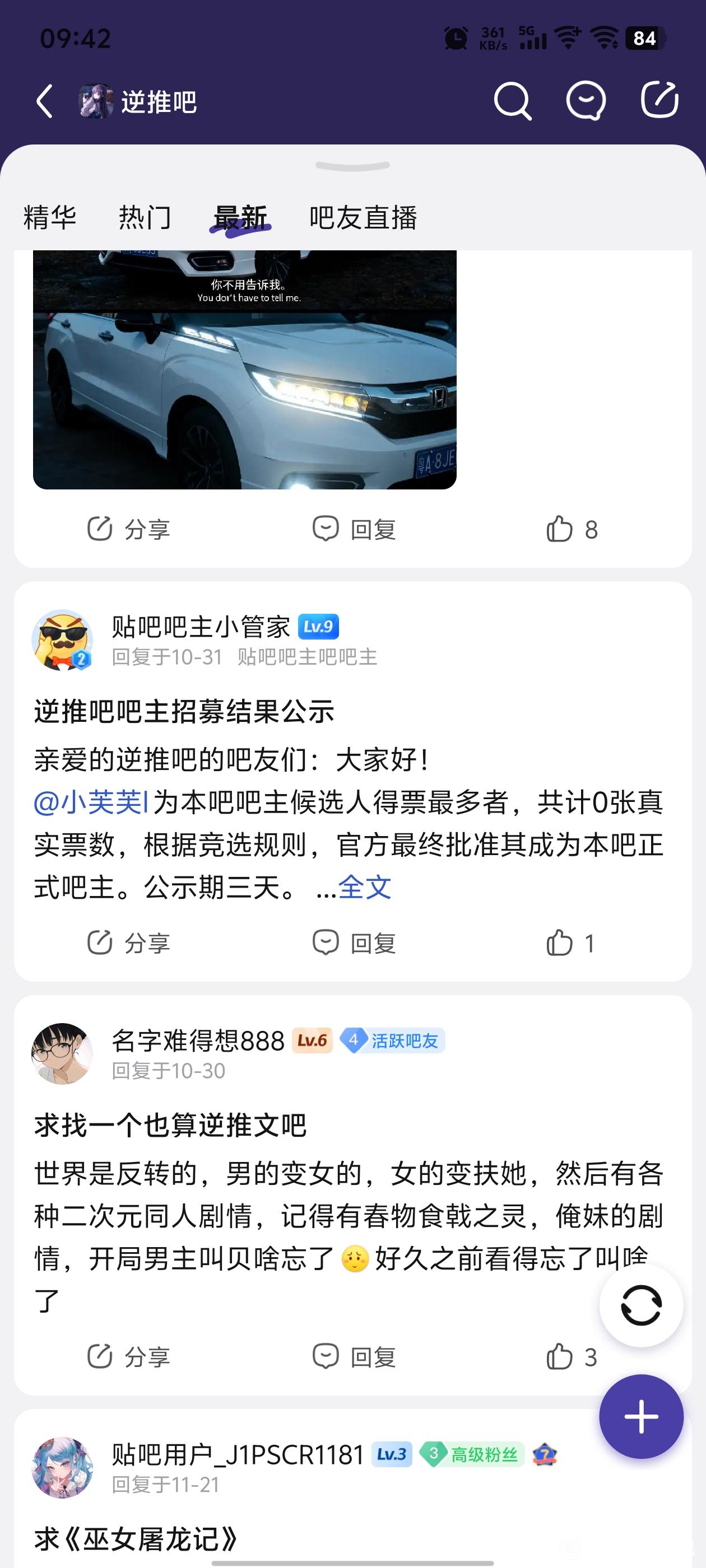Image resolution: width=706 pixels, height=1568 pixels.
Task: Create a new post with plus button
Action: (641, 1416)
